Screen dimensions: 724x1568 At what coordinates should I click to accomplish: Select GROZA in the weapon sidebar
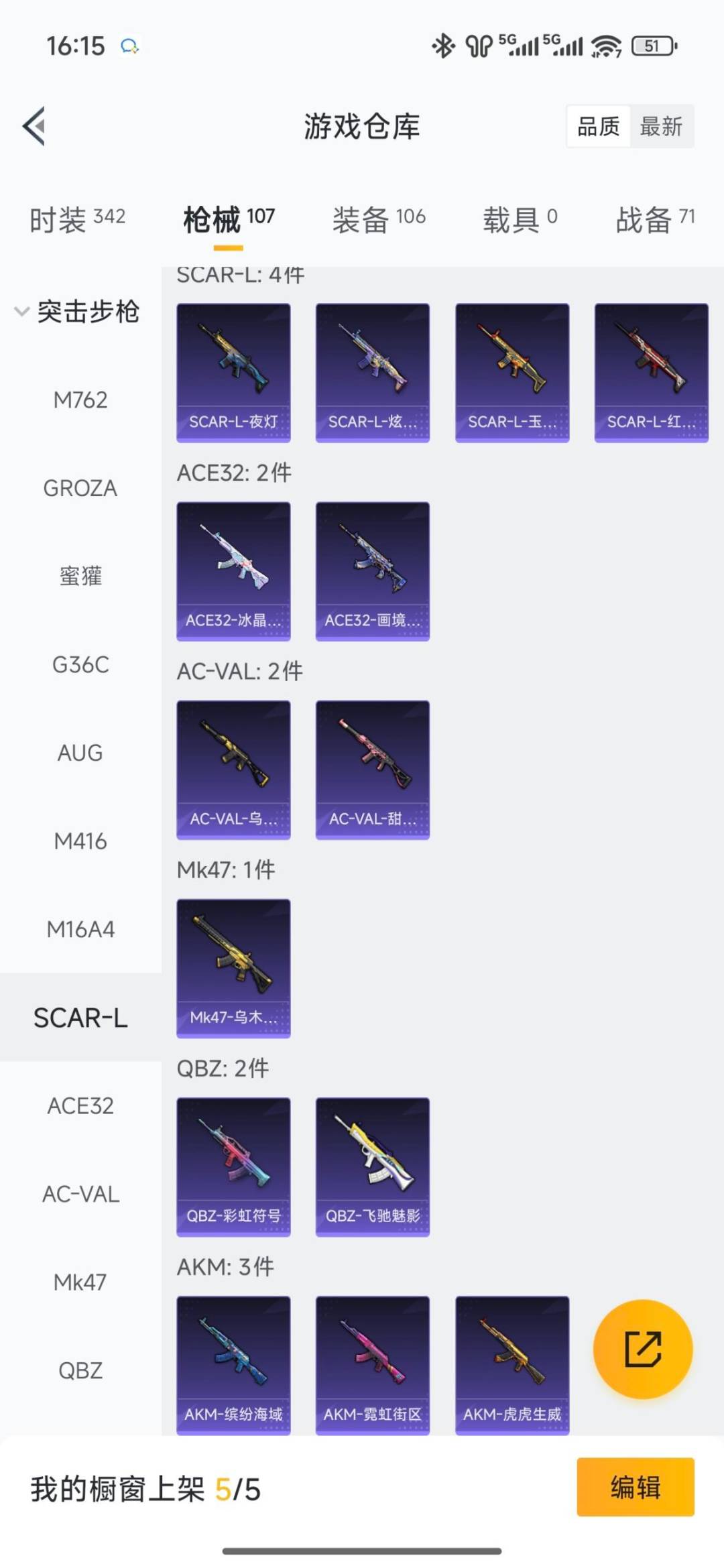[x=80, y=489]
